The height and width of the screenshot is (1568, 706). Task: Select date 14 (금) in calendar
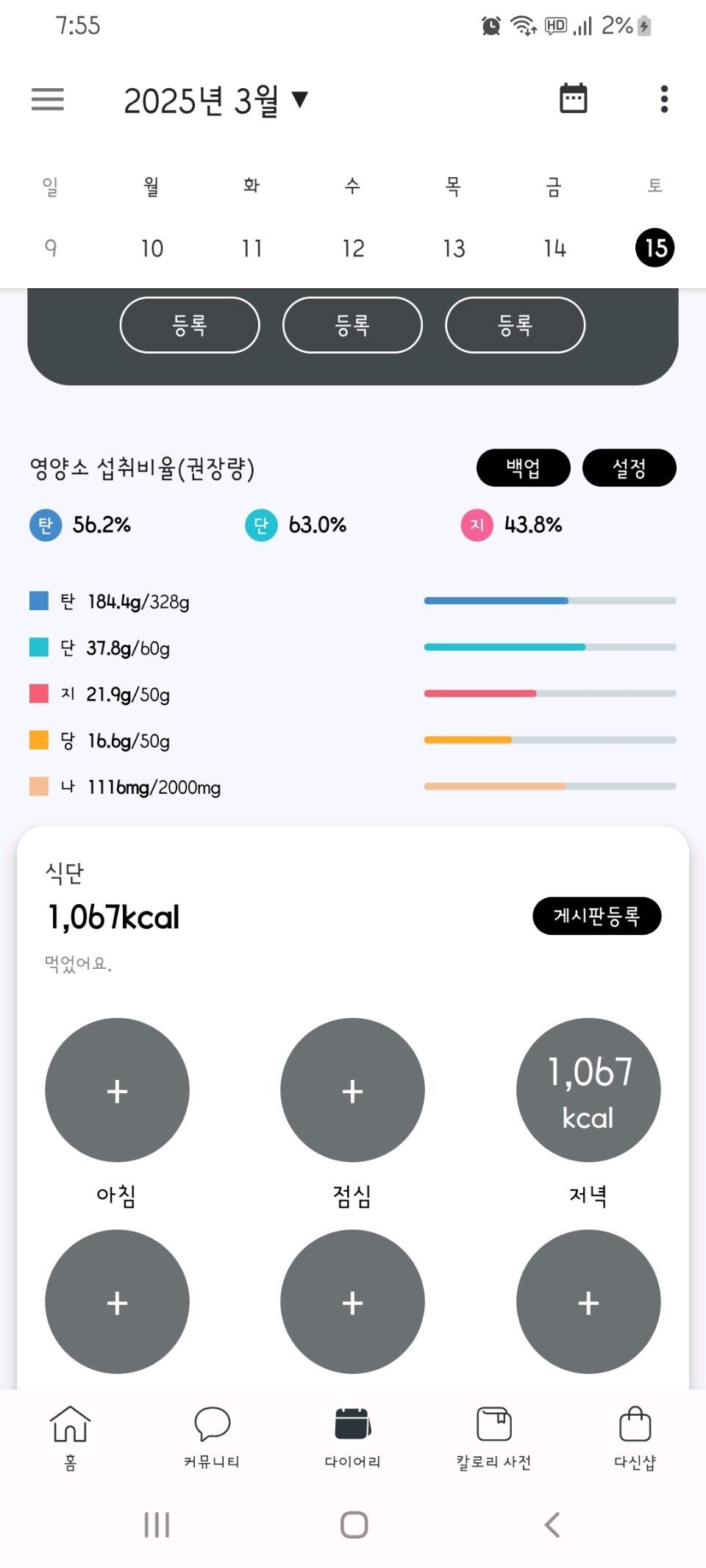click(555, 248)
